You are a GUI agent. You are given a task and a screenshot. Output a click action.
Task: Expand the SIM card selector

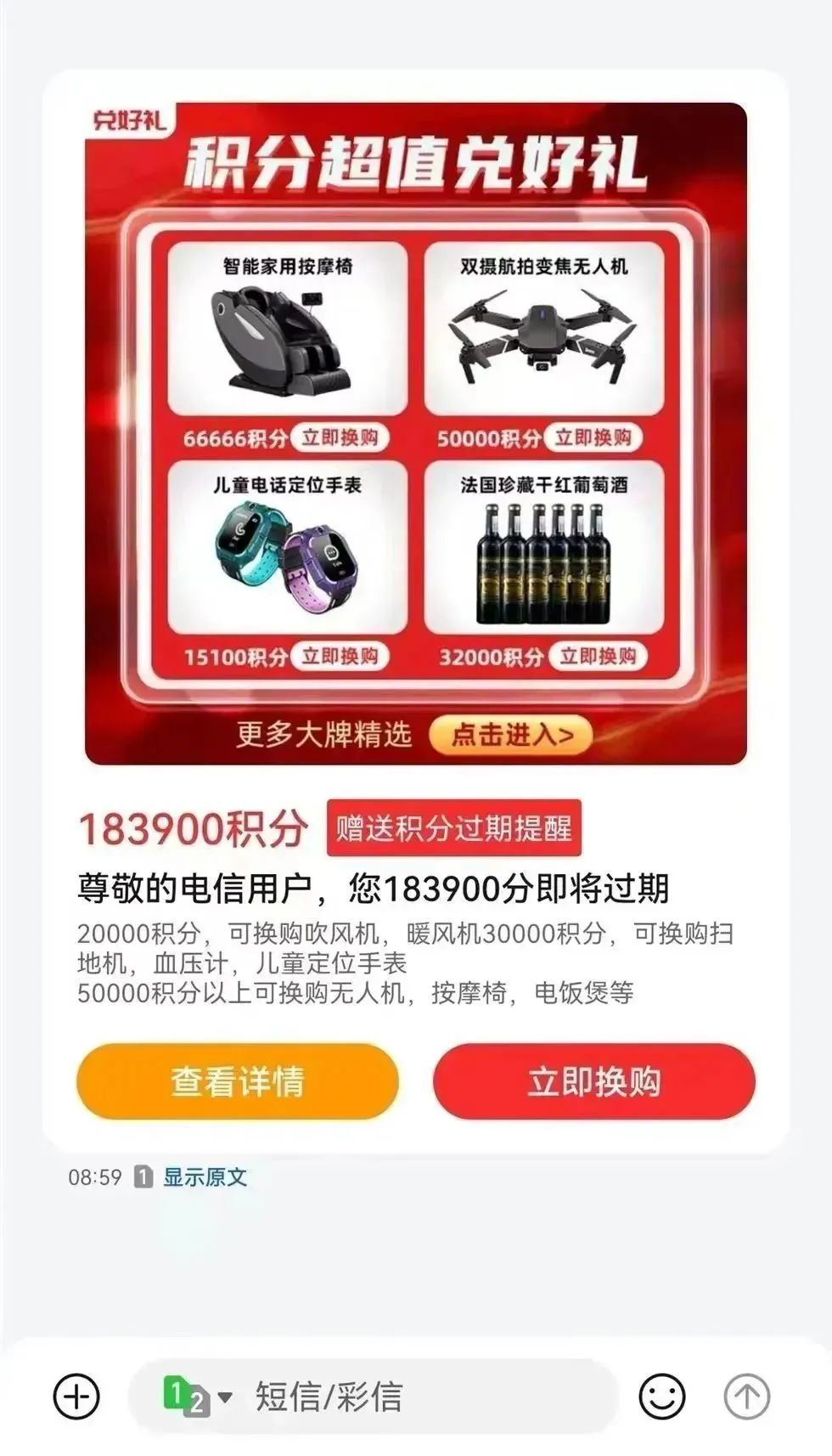pyautogui.click(x=197, y=1396)
